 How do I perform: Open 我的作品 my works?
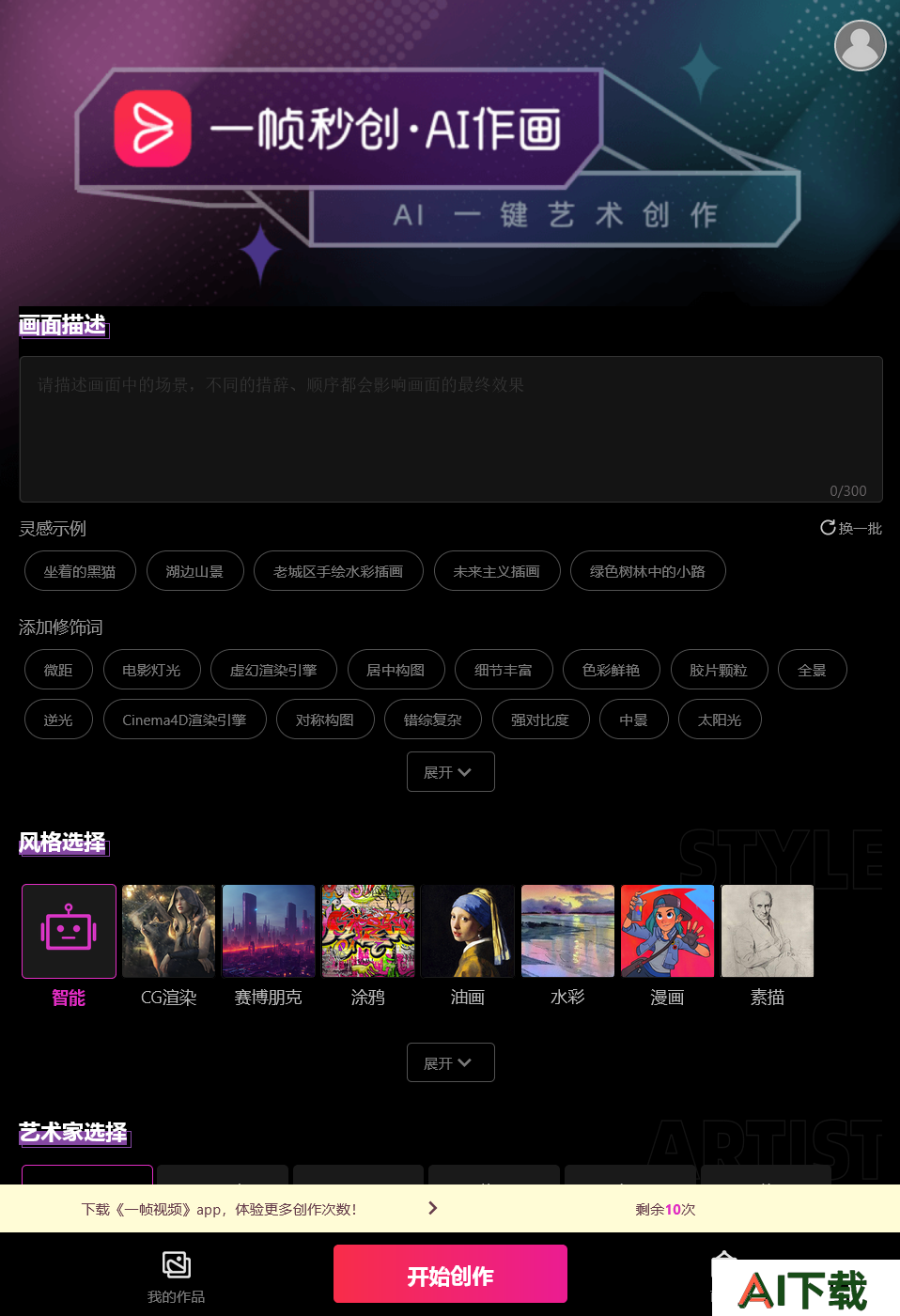click(176, 1276)
